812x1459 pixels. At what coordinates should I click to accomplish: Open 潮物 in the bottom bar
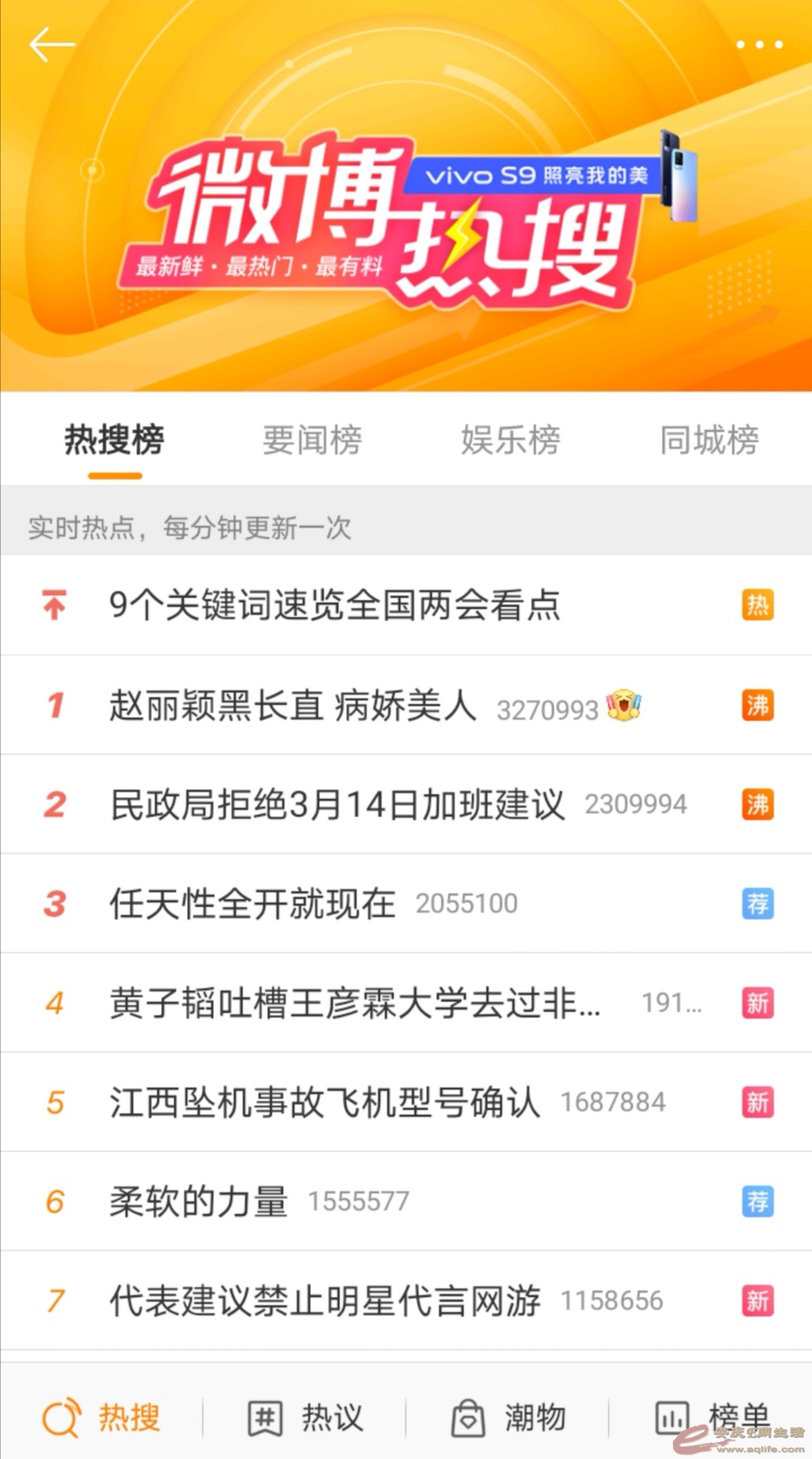pos(507,1418)
